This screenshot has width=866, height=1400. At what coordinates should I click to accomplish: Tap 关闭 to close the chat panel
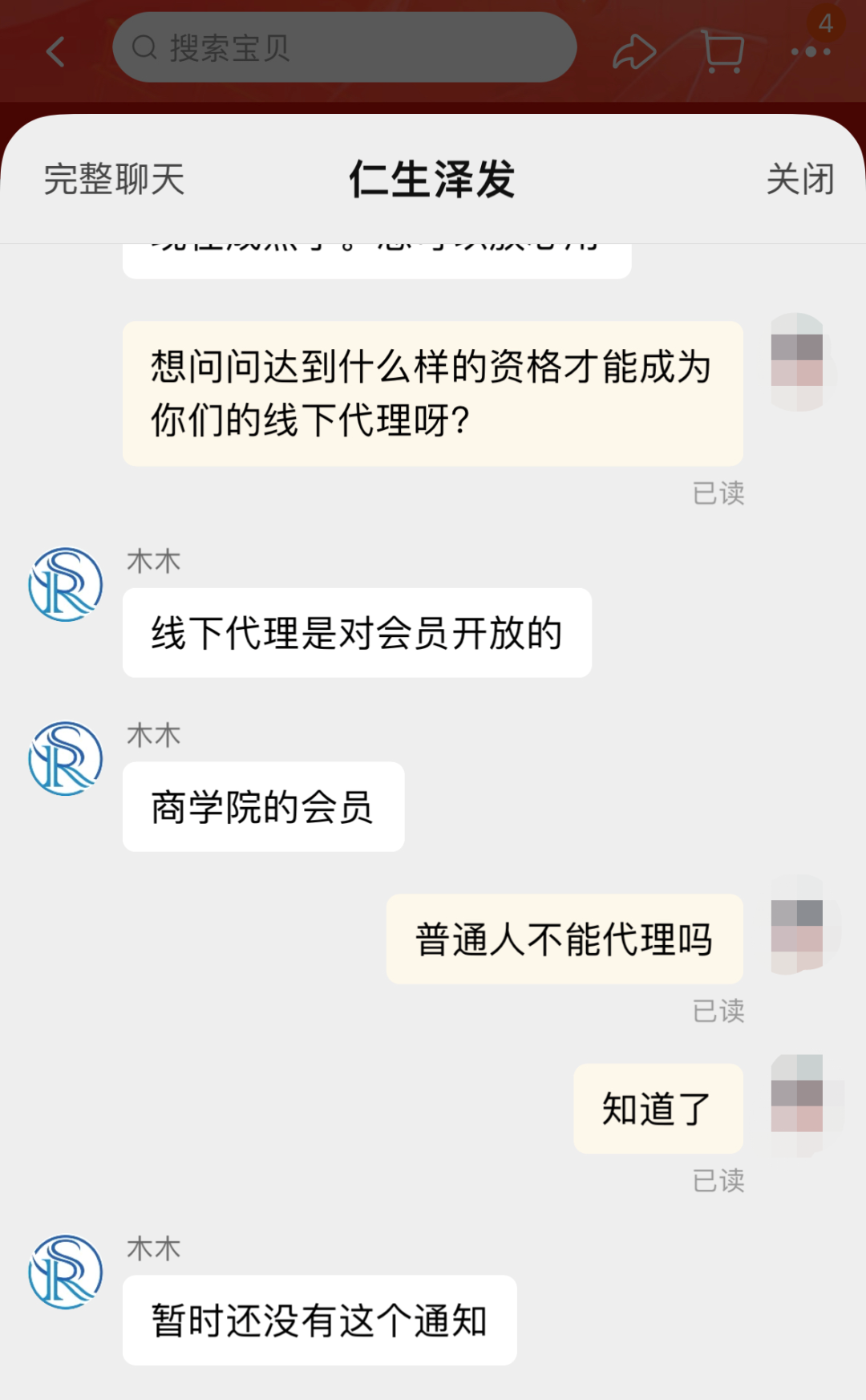(x=800, y=179)
